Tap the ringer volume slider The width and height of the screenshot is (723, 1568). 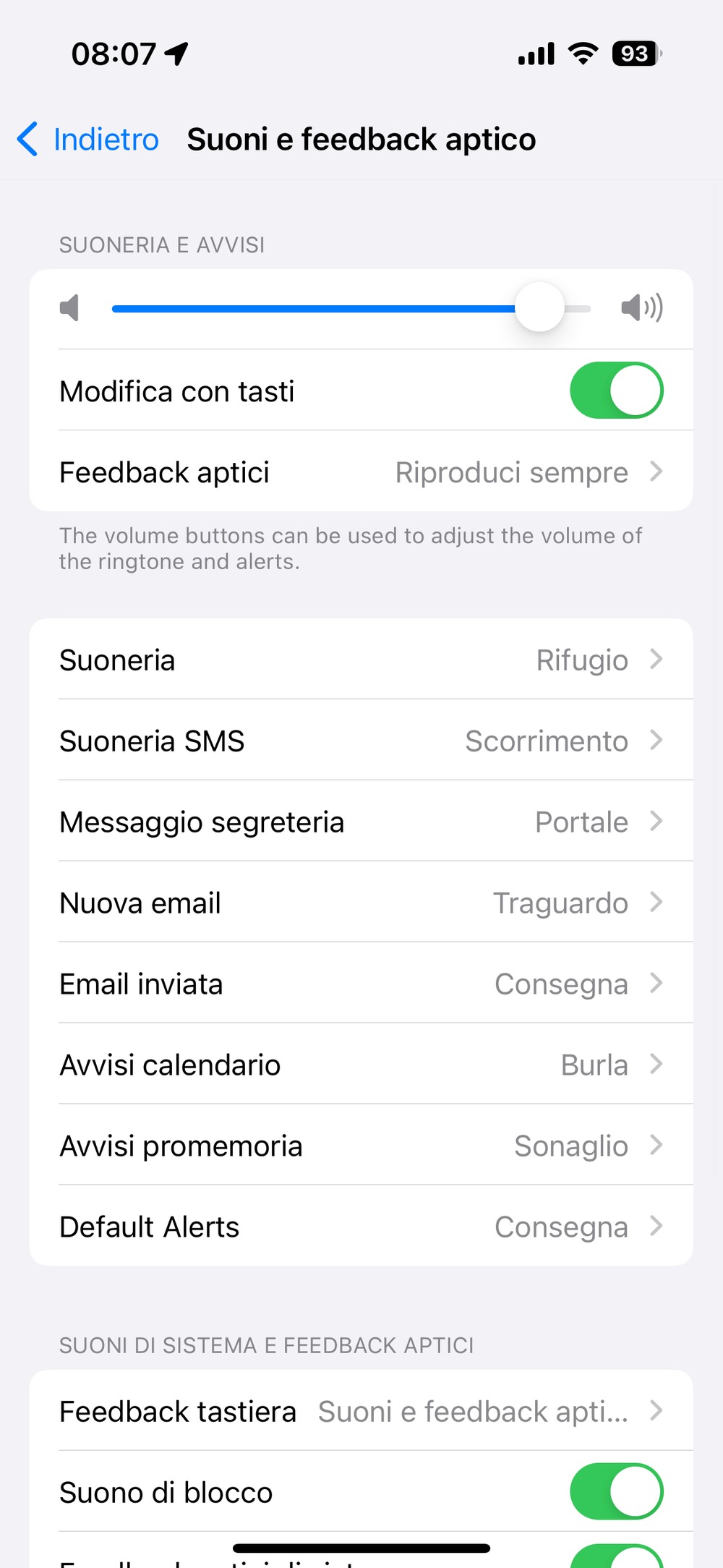pos(351,309)
